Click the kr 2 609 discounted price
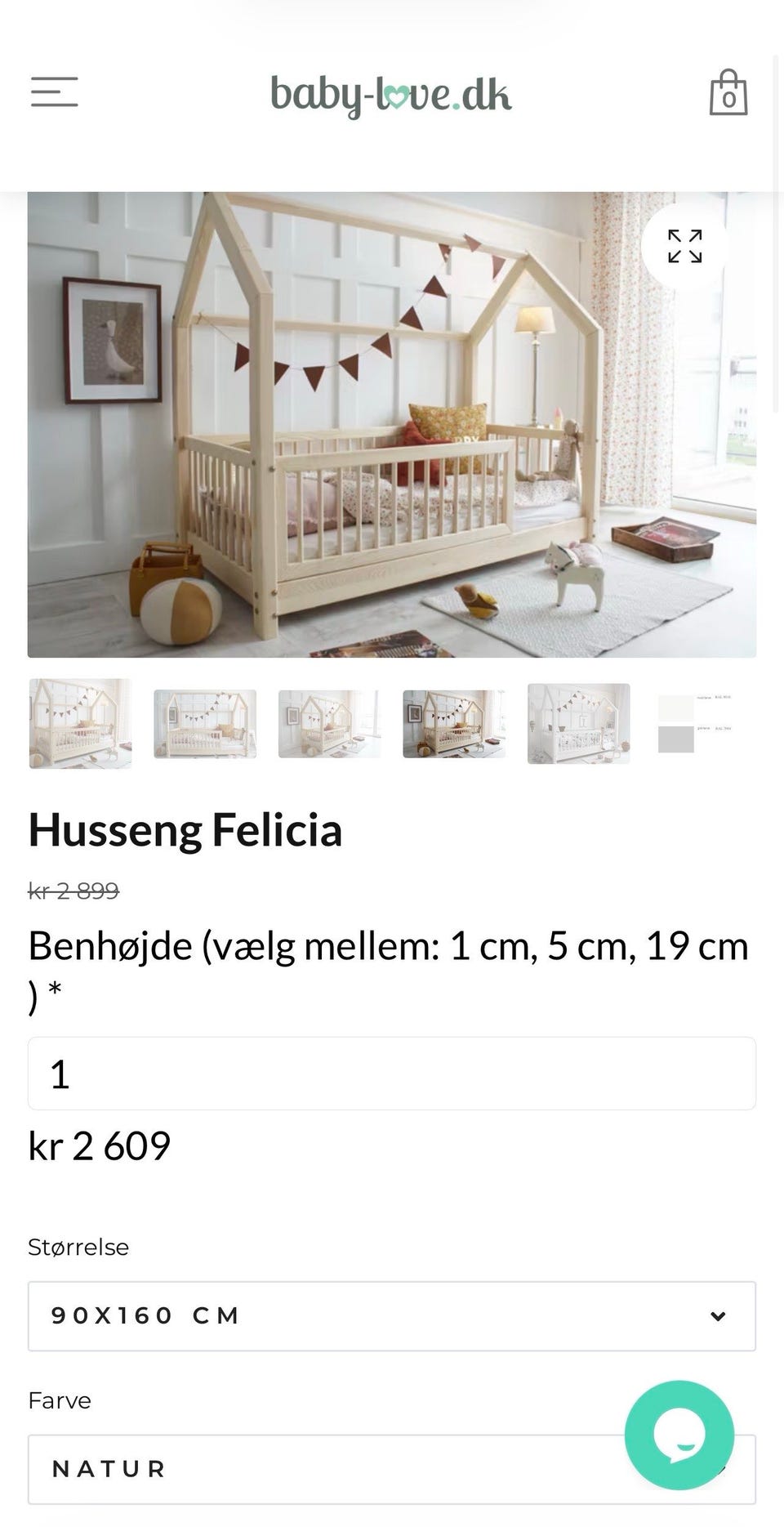 click(x=98, y=1145)
